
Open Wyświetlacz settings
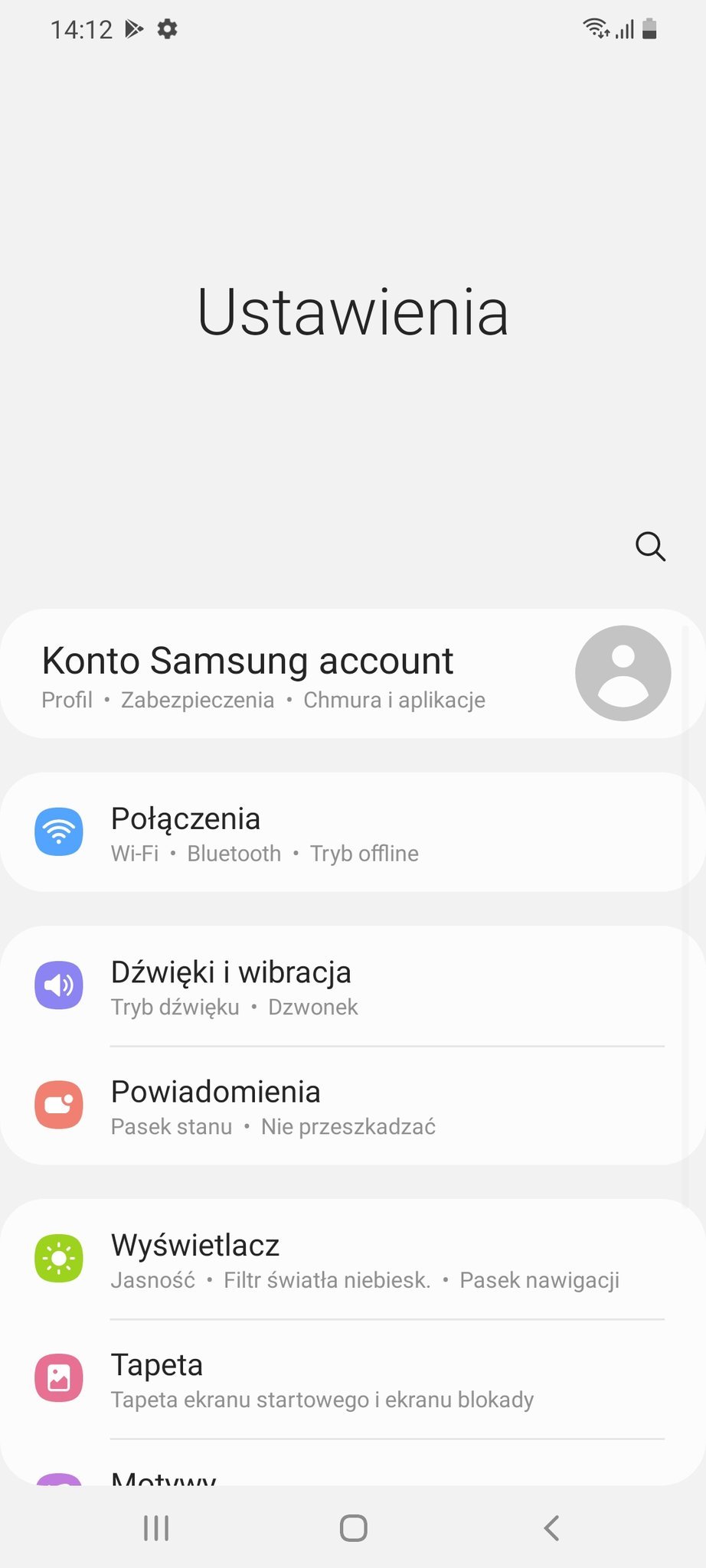pos(353,1259)
